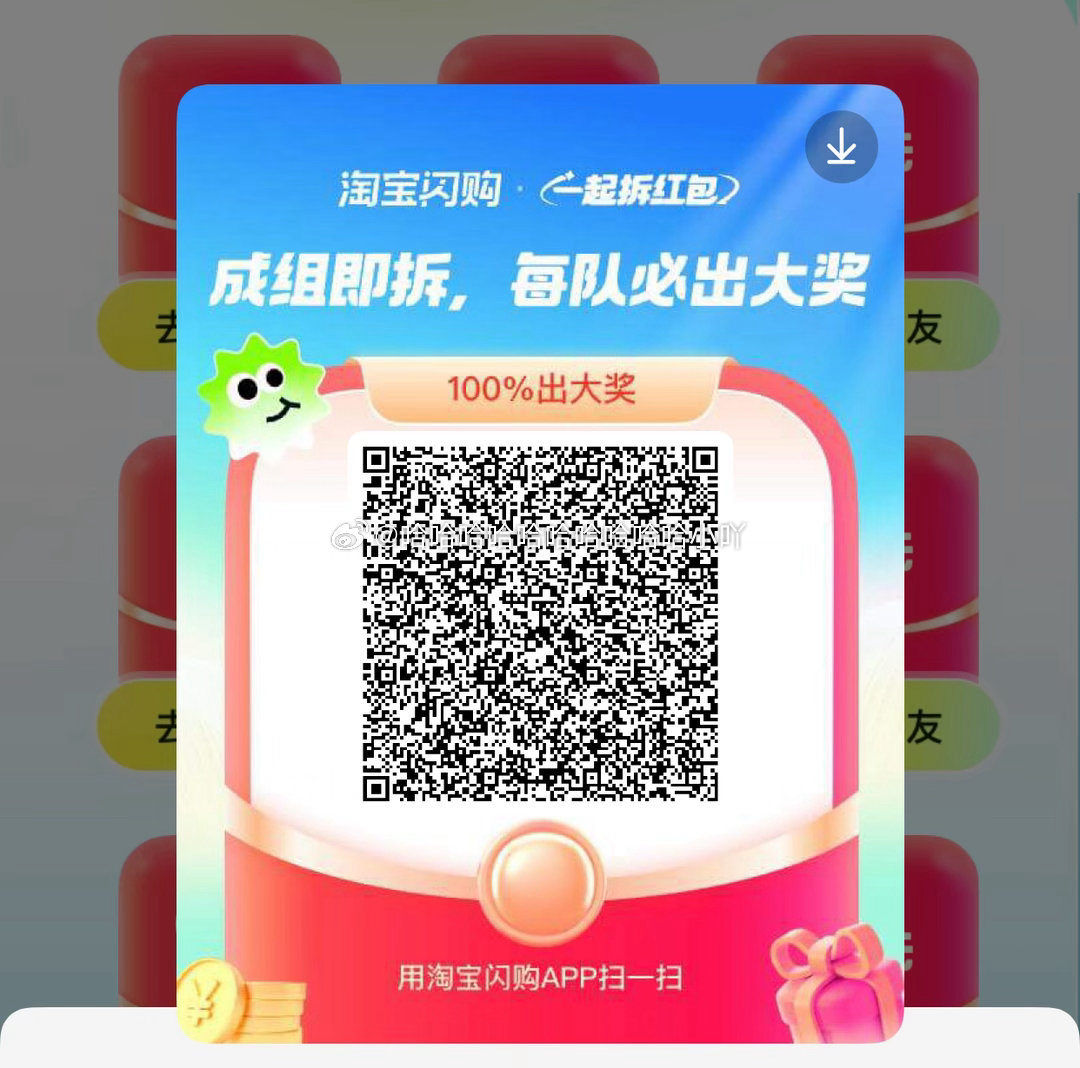This screenshot has width=1080, height=1068.
Task: Download the QR code poster image
Action: [841, 147]
